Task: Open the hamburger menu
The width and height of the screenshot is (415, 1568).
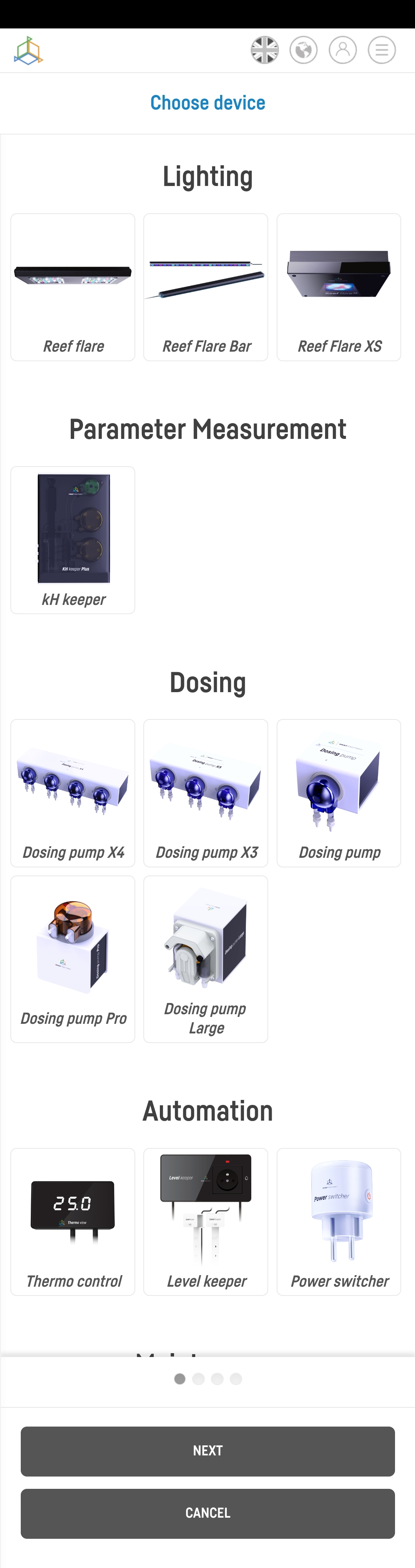Action: point(382,50)
